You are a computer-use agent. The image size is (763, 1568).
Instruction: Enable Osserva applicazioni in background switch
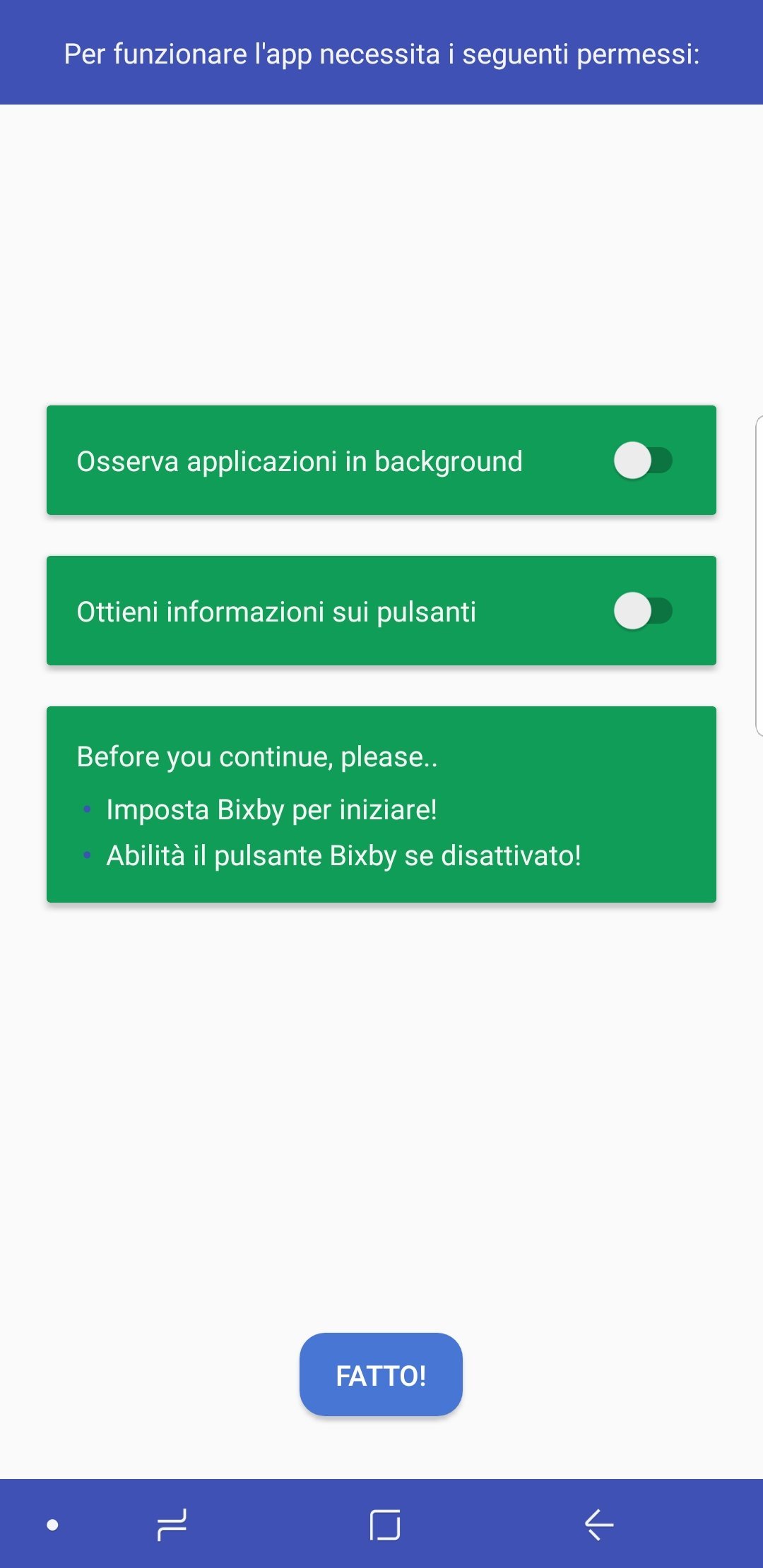642,461
